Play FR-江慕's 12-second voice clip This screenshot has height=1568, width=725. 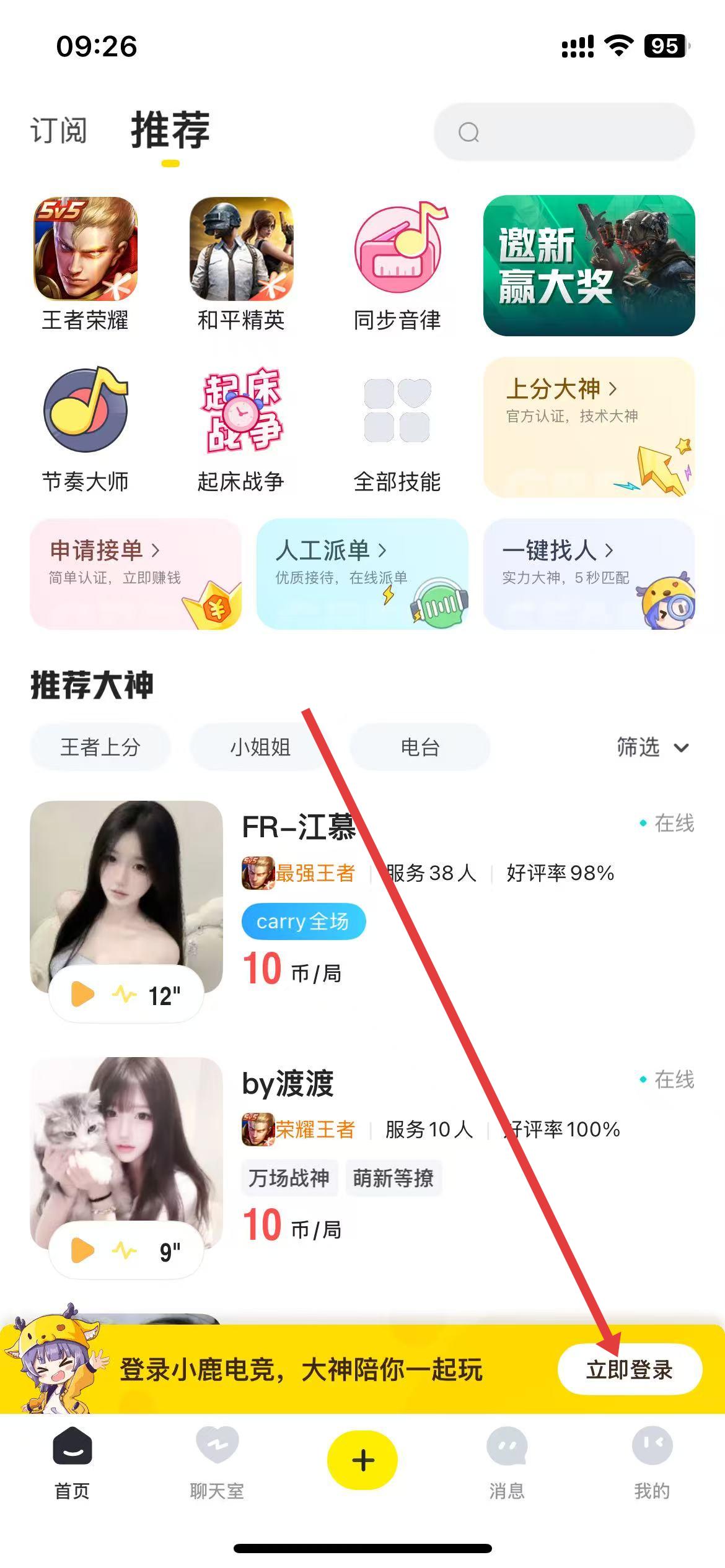click(x=84, y=995)
